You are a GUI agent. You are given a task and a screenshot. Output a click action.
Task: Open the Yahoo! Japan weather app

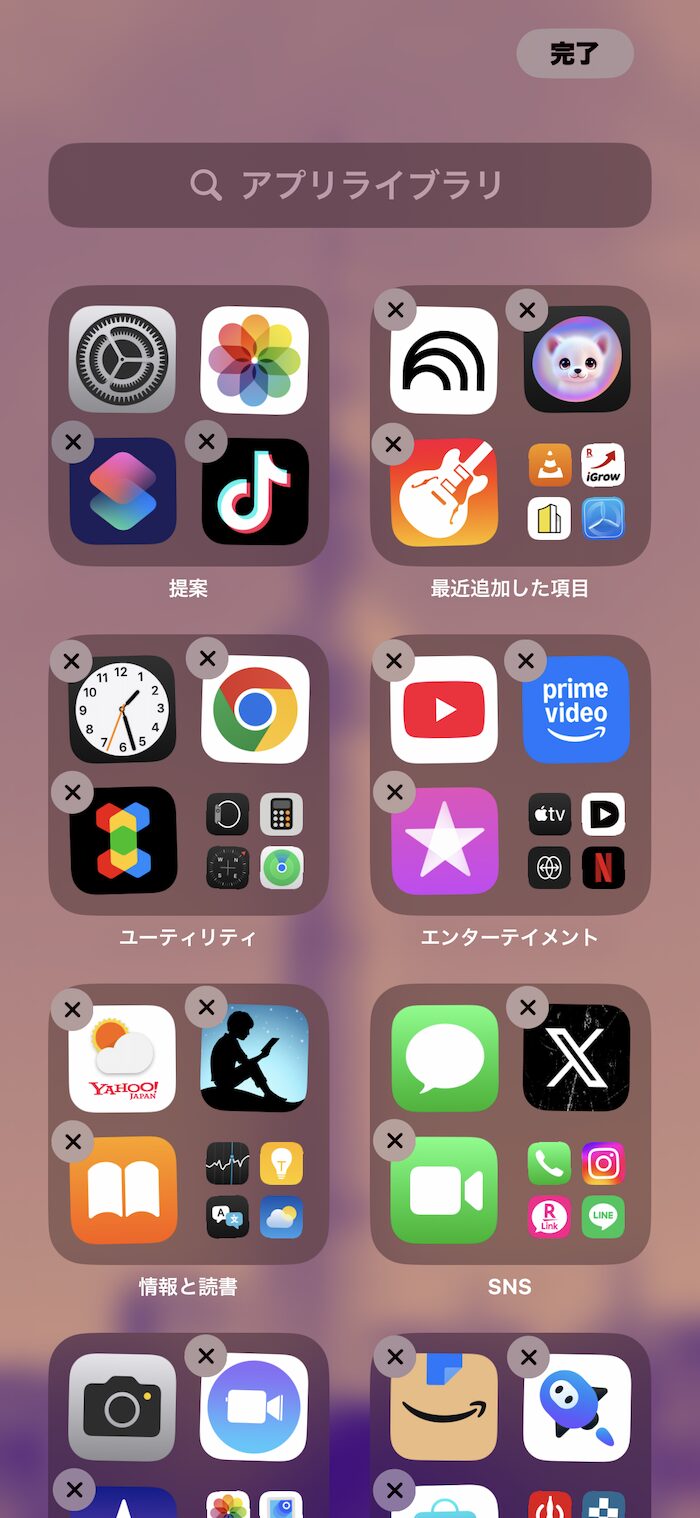click(122, 1059)
